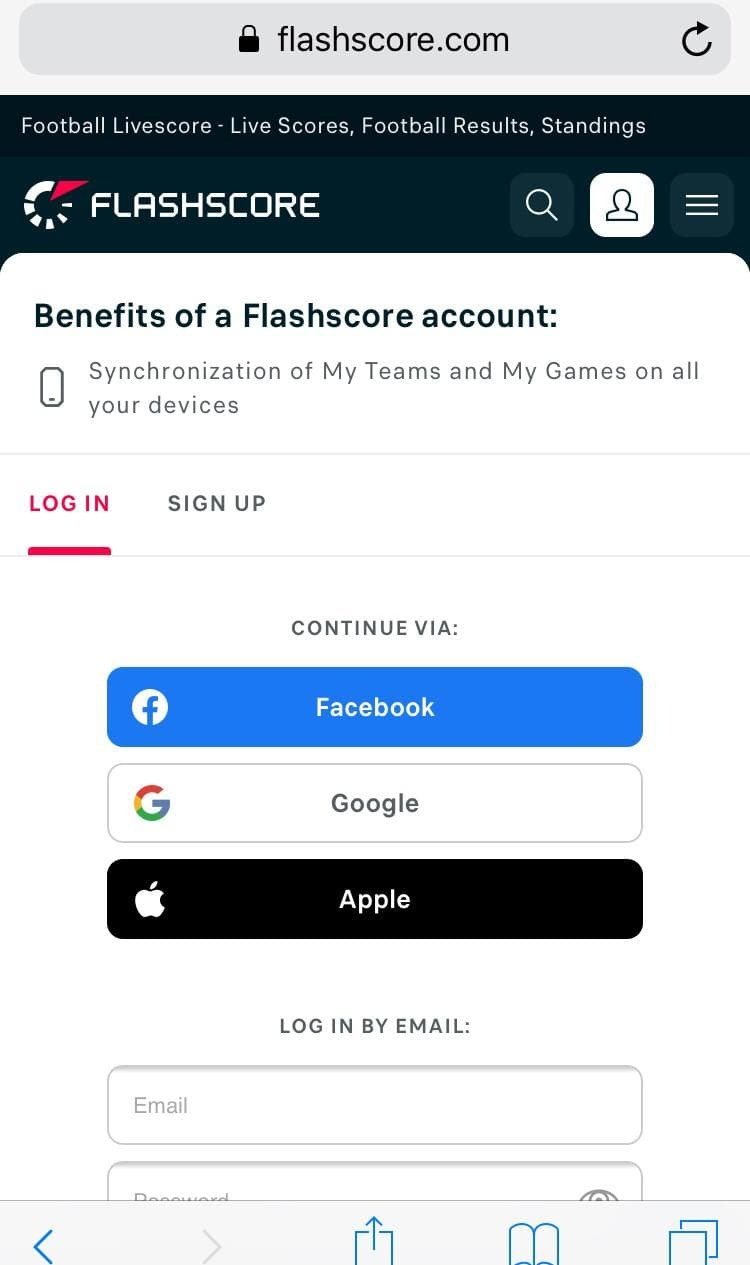
Task: Continue via Apple
Action: pos(375,899)
